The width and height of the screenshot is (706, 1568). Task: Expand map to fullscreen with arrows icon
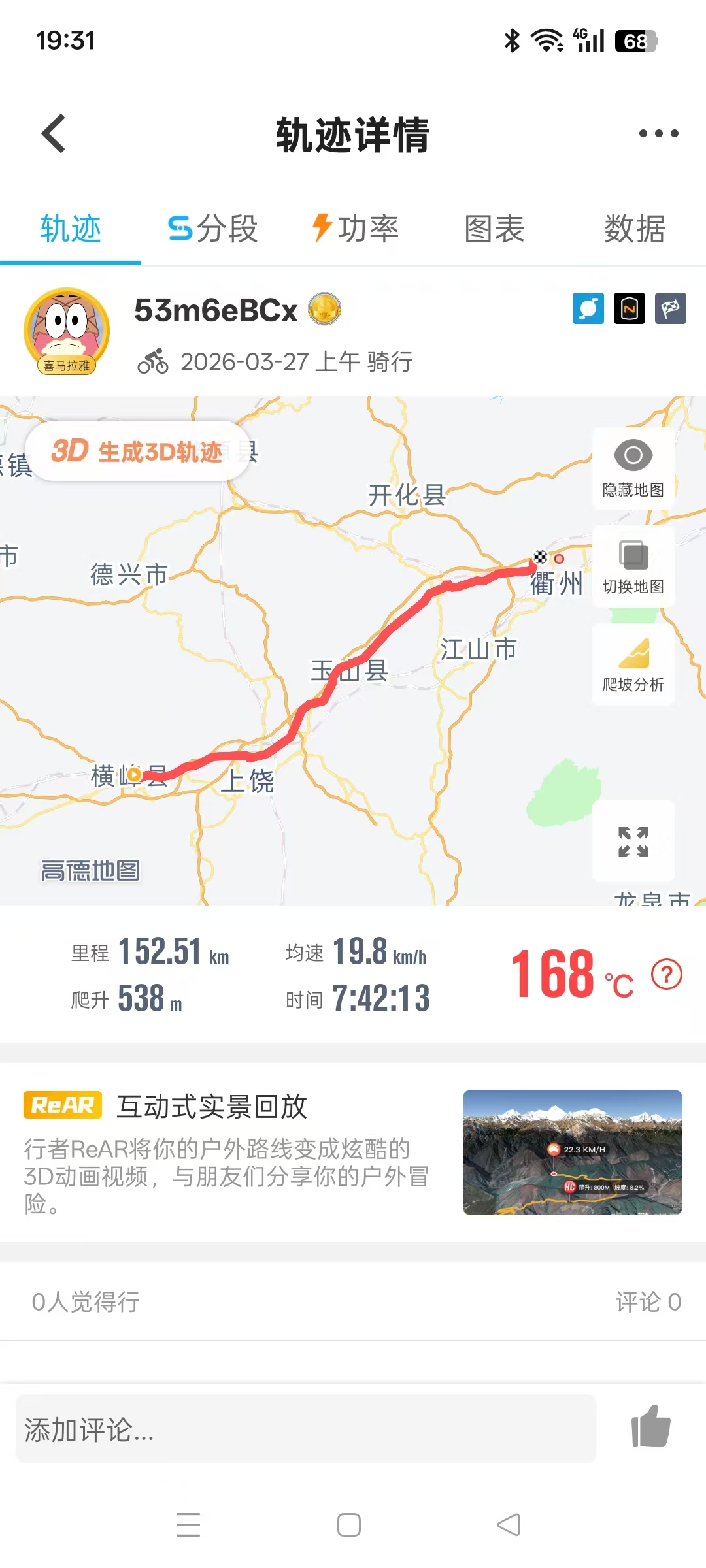click(x=631, y=842)
